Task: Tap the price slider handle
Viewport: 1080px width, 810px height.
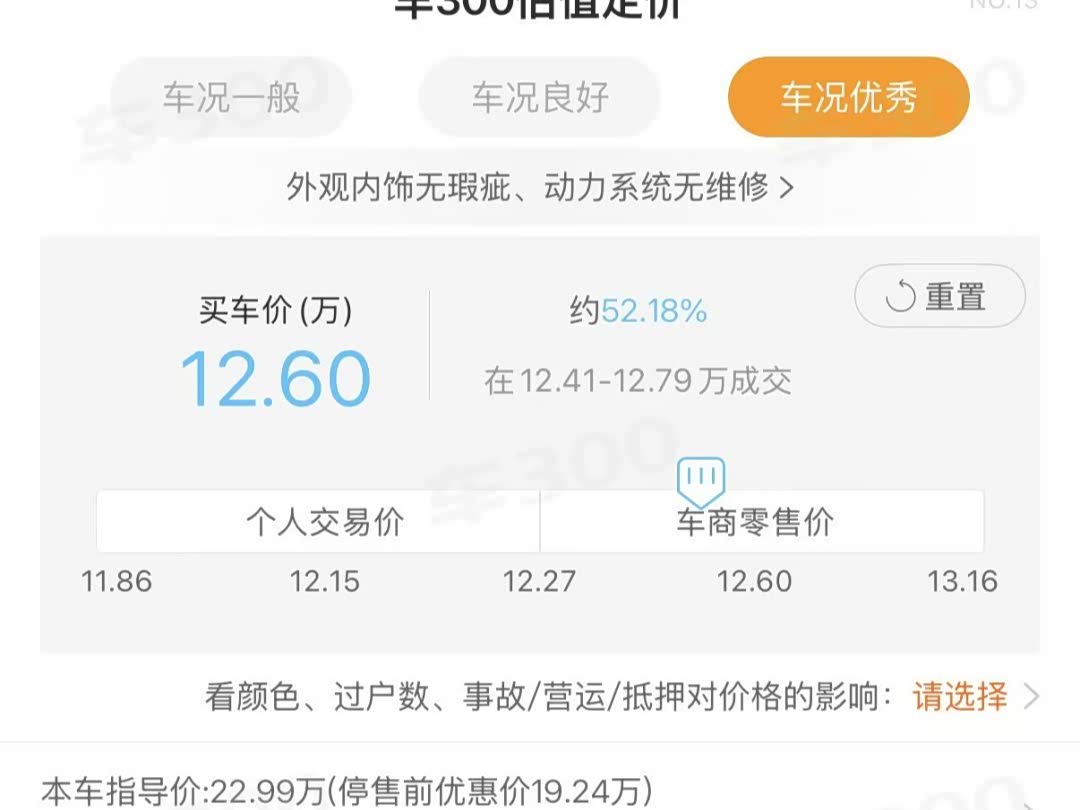Action: pyautogui.click(x=700, y=479)
